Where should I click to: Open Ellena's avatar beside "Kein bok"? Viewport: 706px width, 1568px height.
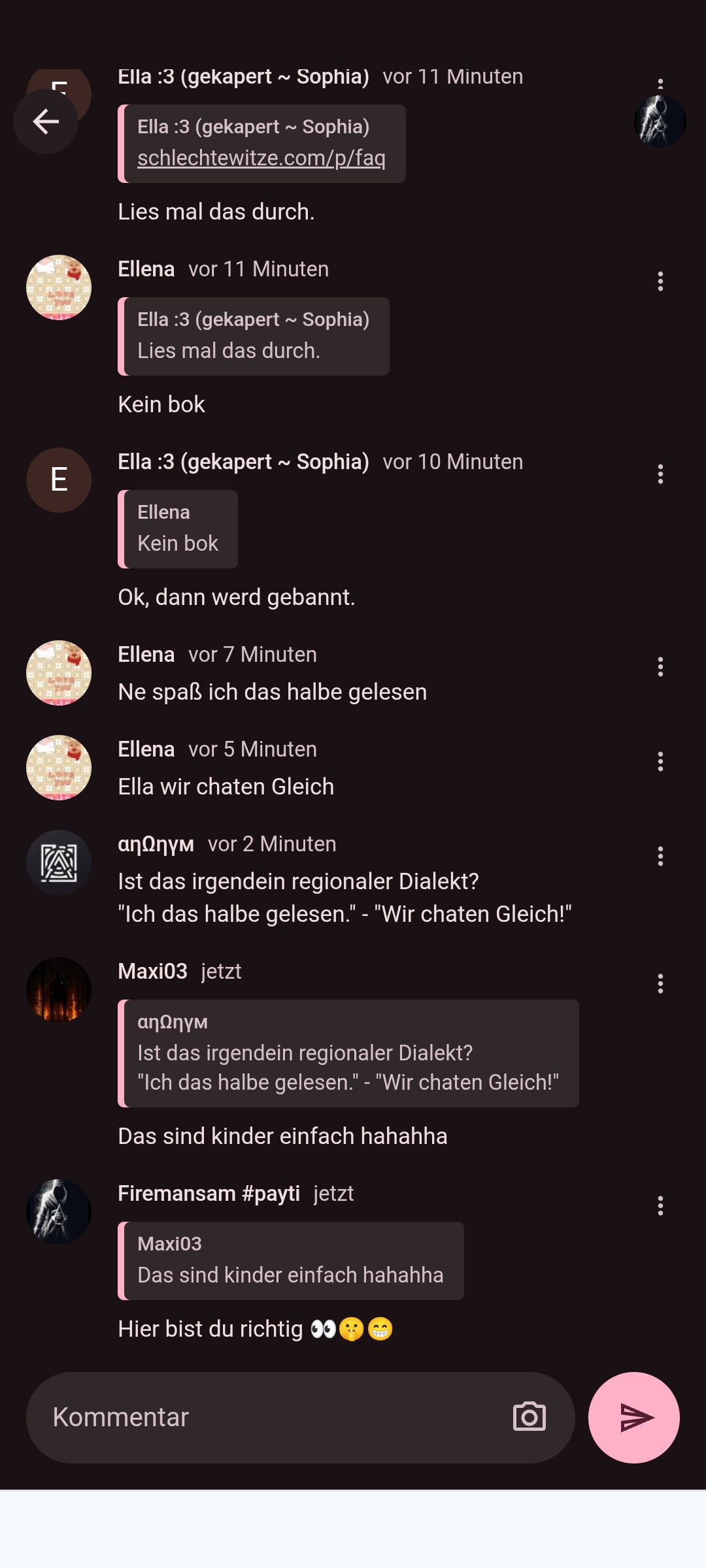(59, 287)
